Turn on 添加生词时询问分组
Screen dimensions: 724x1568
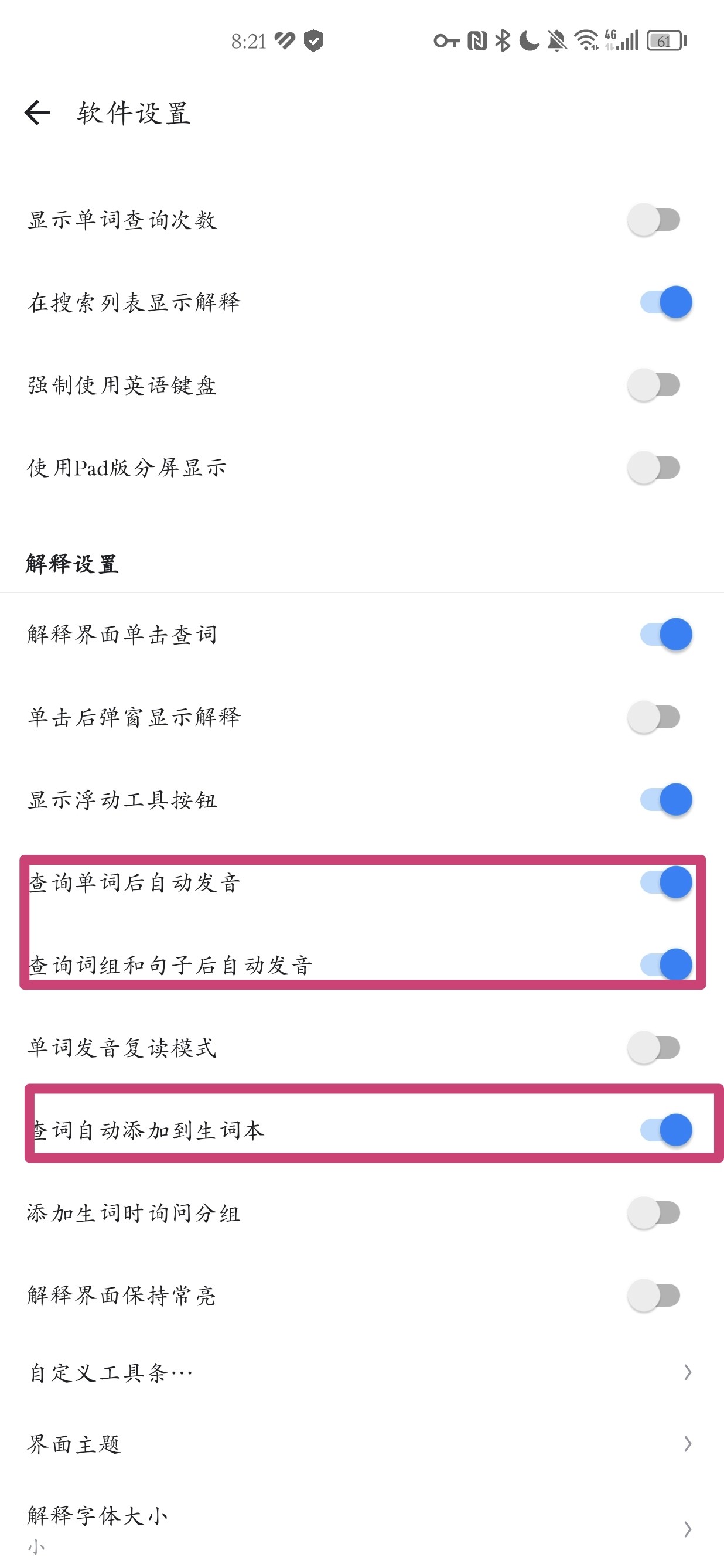pyautogui.click(x=654, y=1212)
